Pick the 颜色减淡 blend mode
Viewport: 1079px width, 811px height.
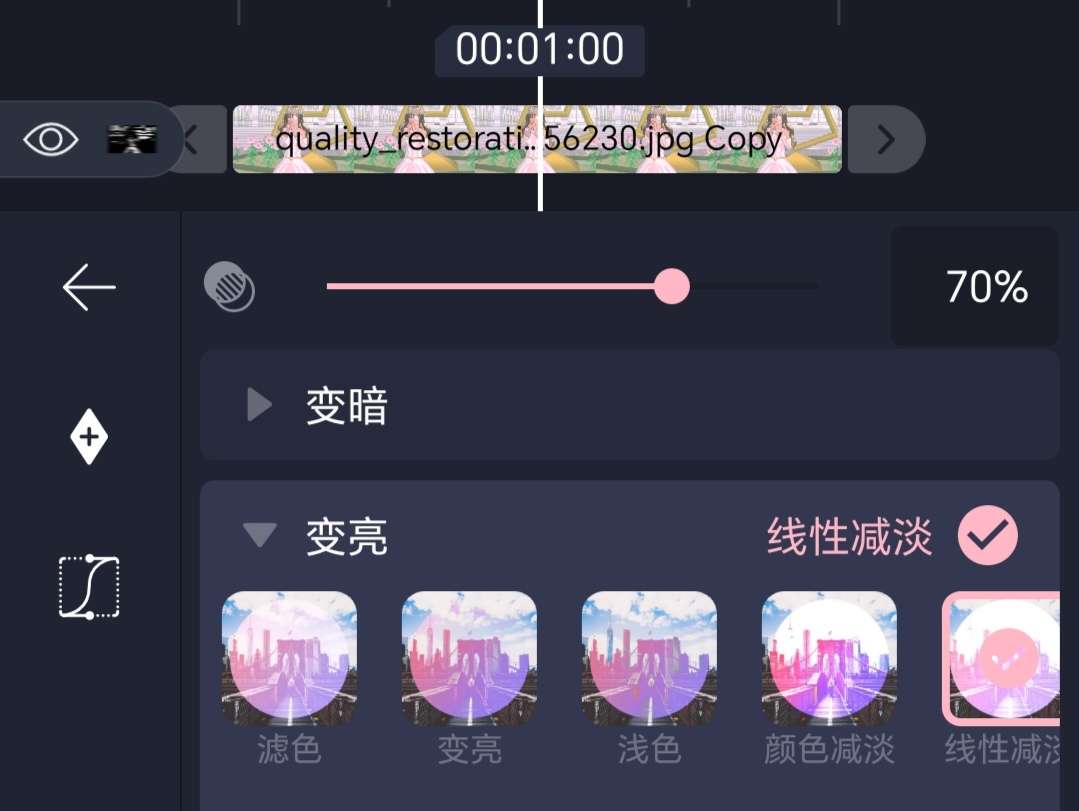coord(829,658)
